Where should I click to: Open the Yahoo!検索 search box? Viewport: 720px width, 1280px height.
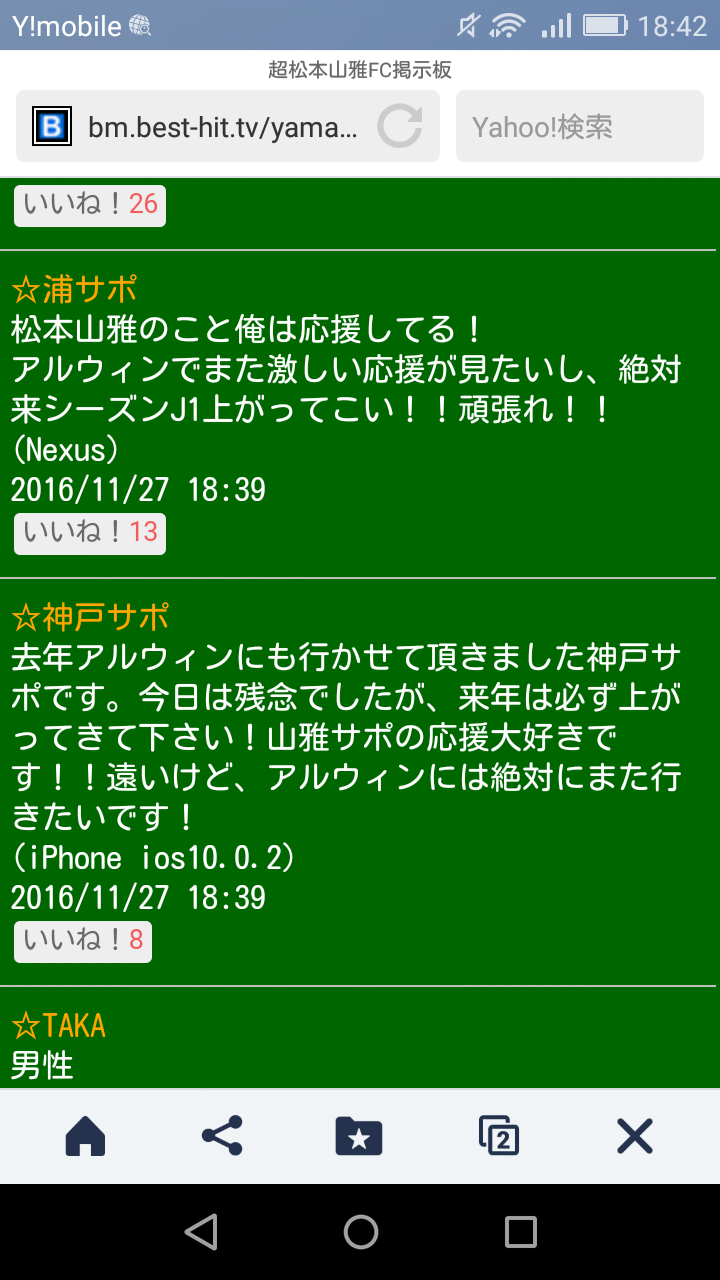tap(579, 127)
